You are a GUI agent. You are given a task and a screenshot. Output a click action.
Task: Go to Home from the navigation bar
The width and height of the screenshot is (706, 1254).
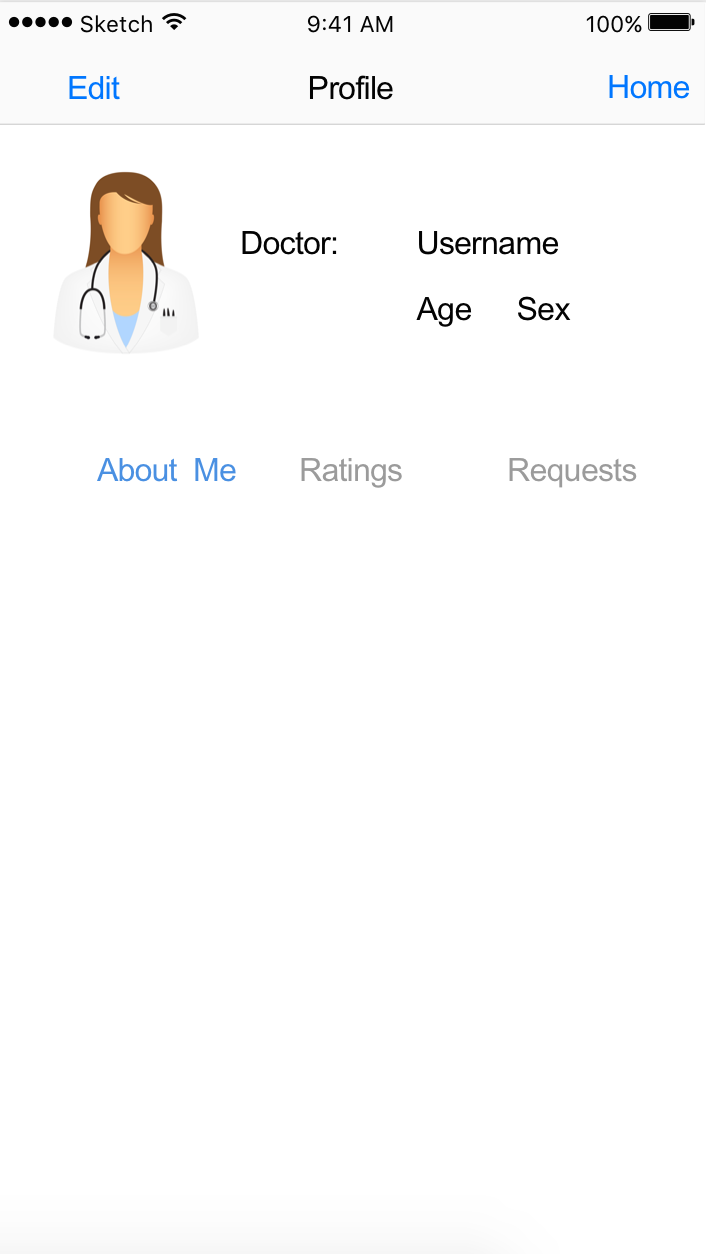(649, 87)
